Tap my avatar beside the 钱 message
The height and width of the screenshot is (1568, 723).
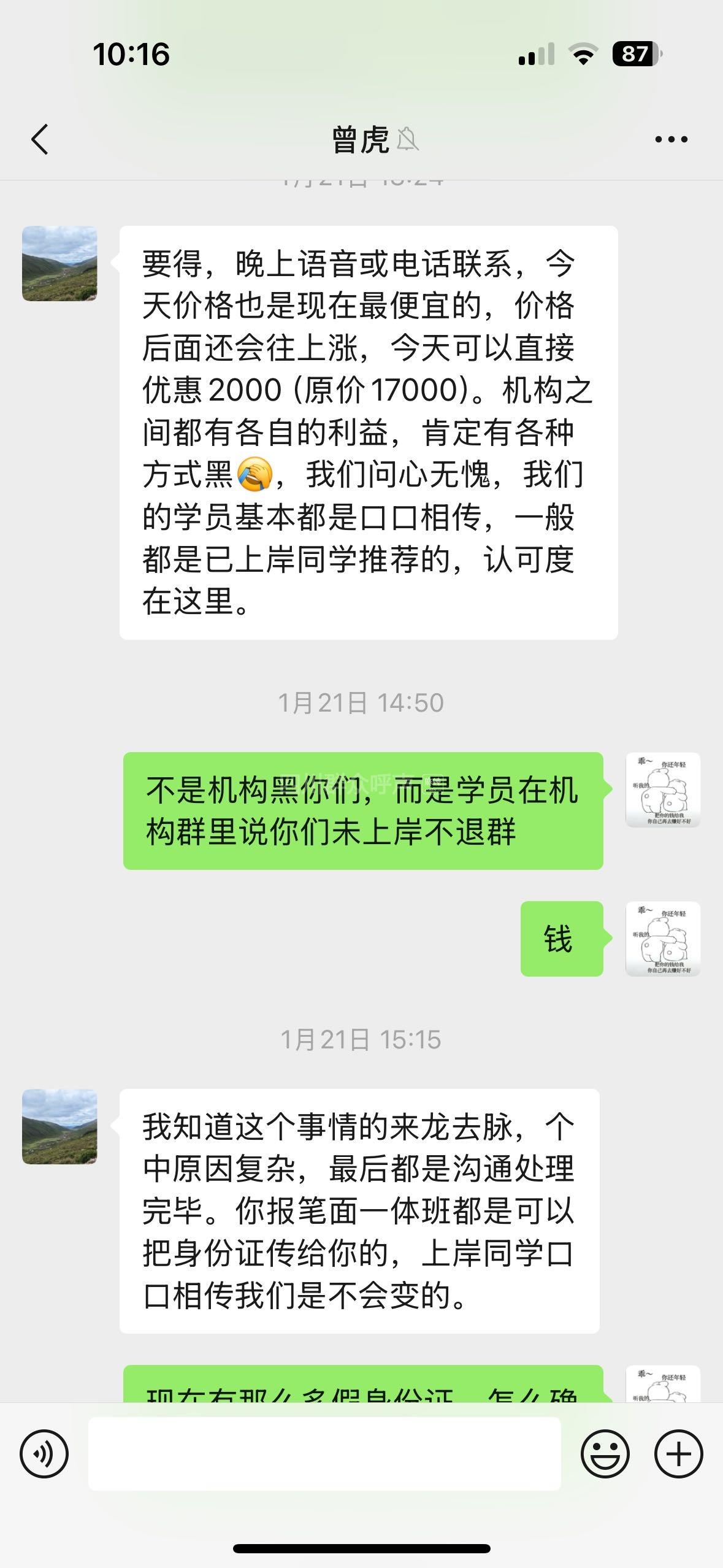(x=663, y=939)
